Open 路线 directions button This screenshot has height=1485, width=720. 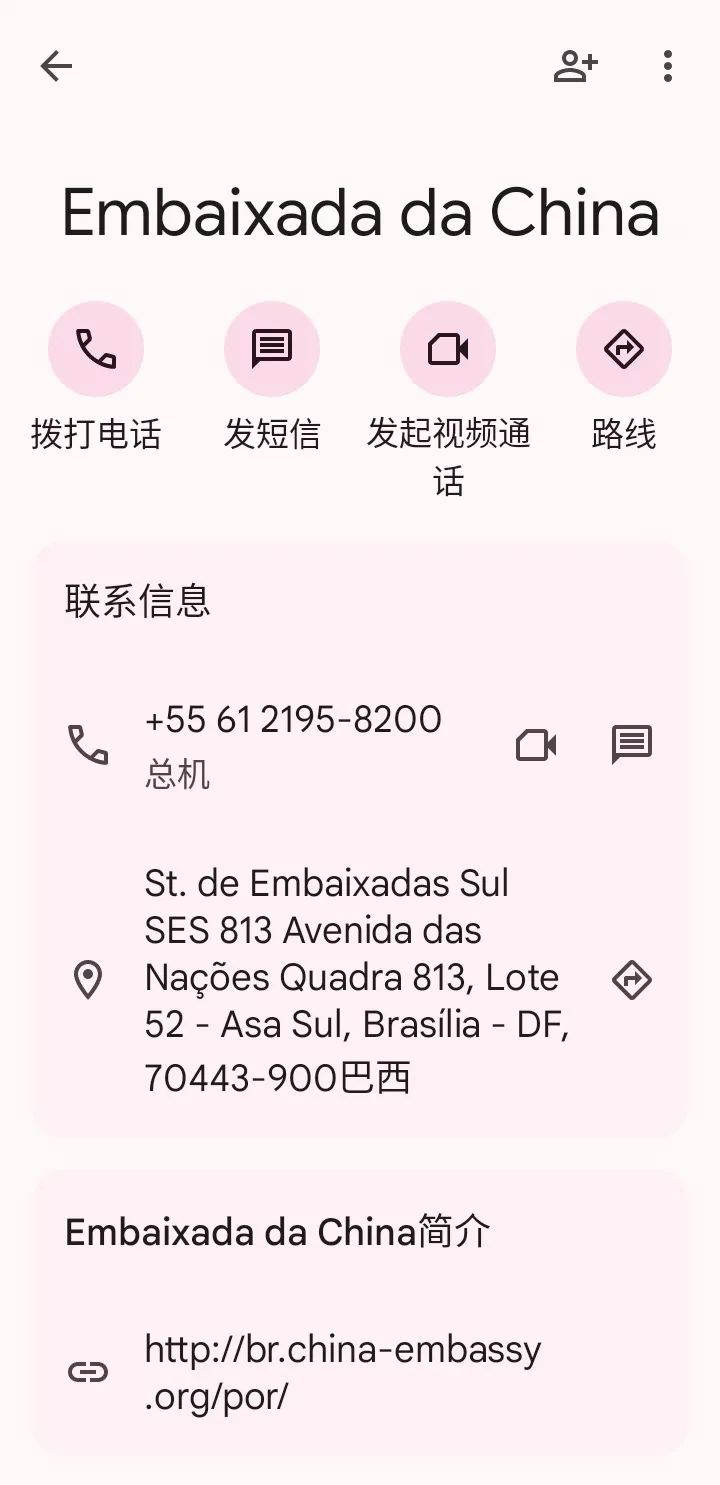click(x=624, y=349)
